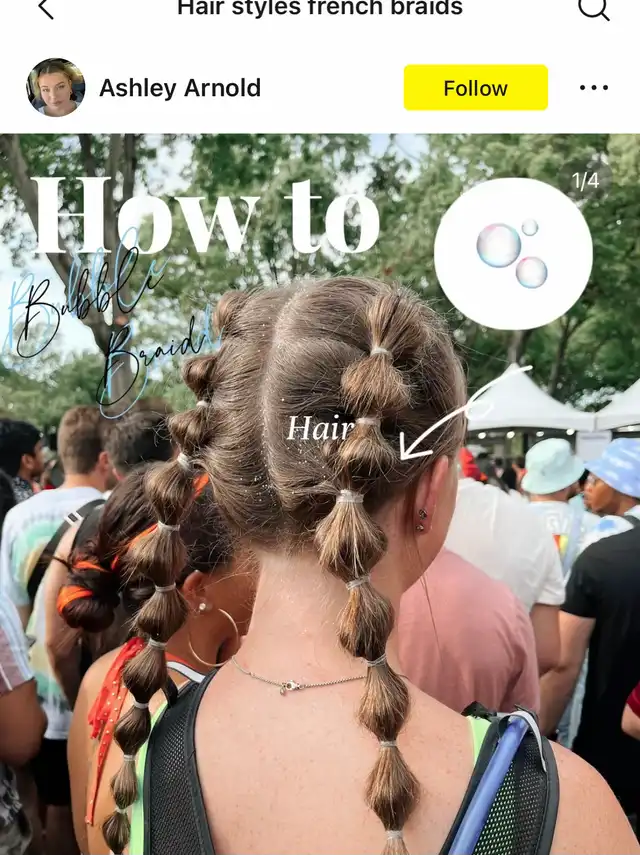Go back using the top-left arrow
Viewport: 640px width, 855px height.
coord(45,9)
